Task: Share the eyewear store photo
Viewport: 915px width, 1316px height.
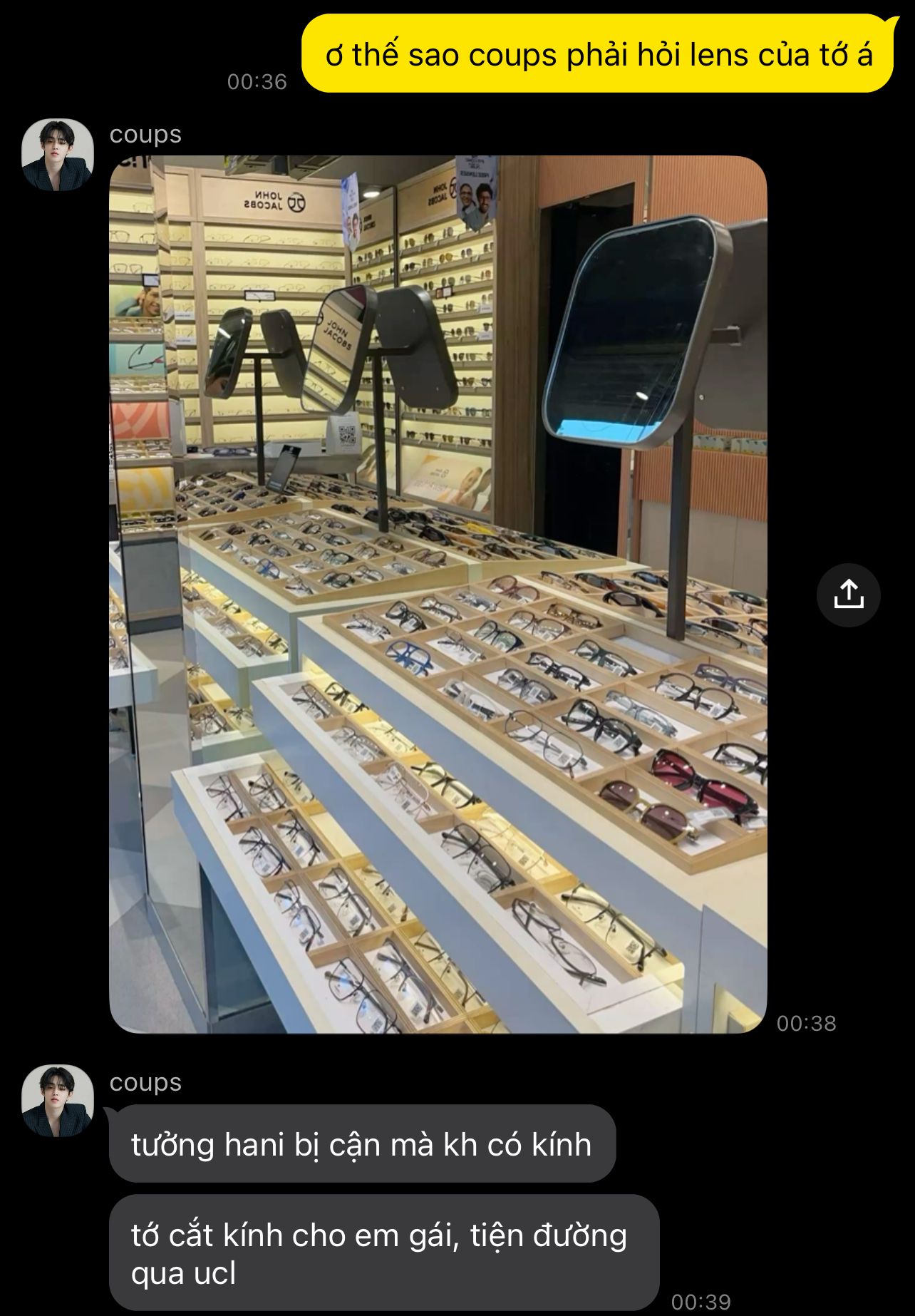Action: 848,595
